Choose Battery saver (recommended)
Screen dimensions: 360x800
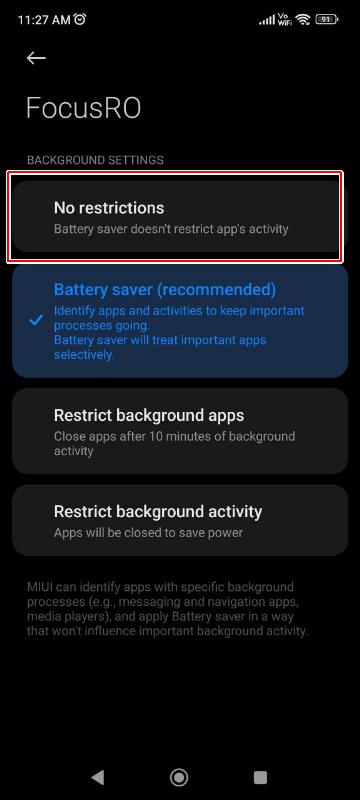180,321
